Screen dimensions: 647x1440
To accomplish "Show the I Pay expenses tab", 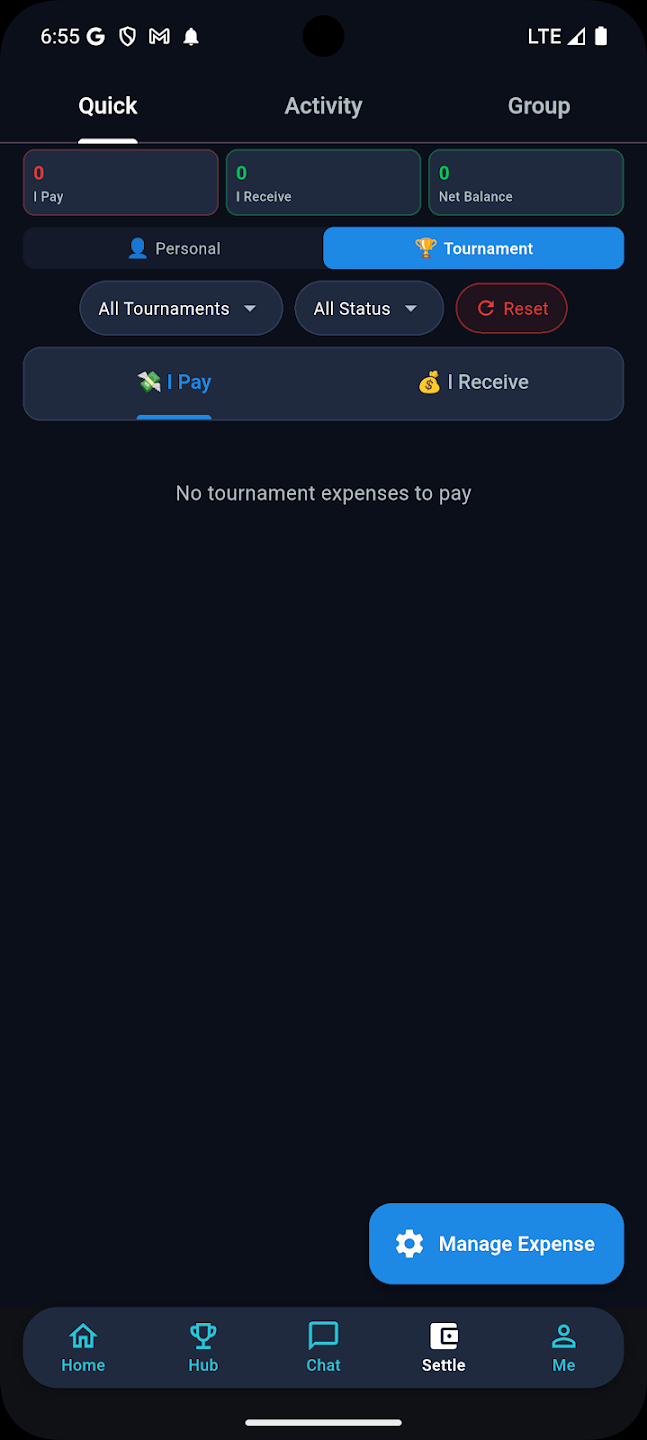I will pos(174,382).
